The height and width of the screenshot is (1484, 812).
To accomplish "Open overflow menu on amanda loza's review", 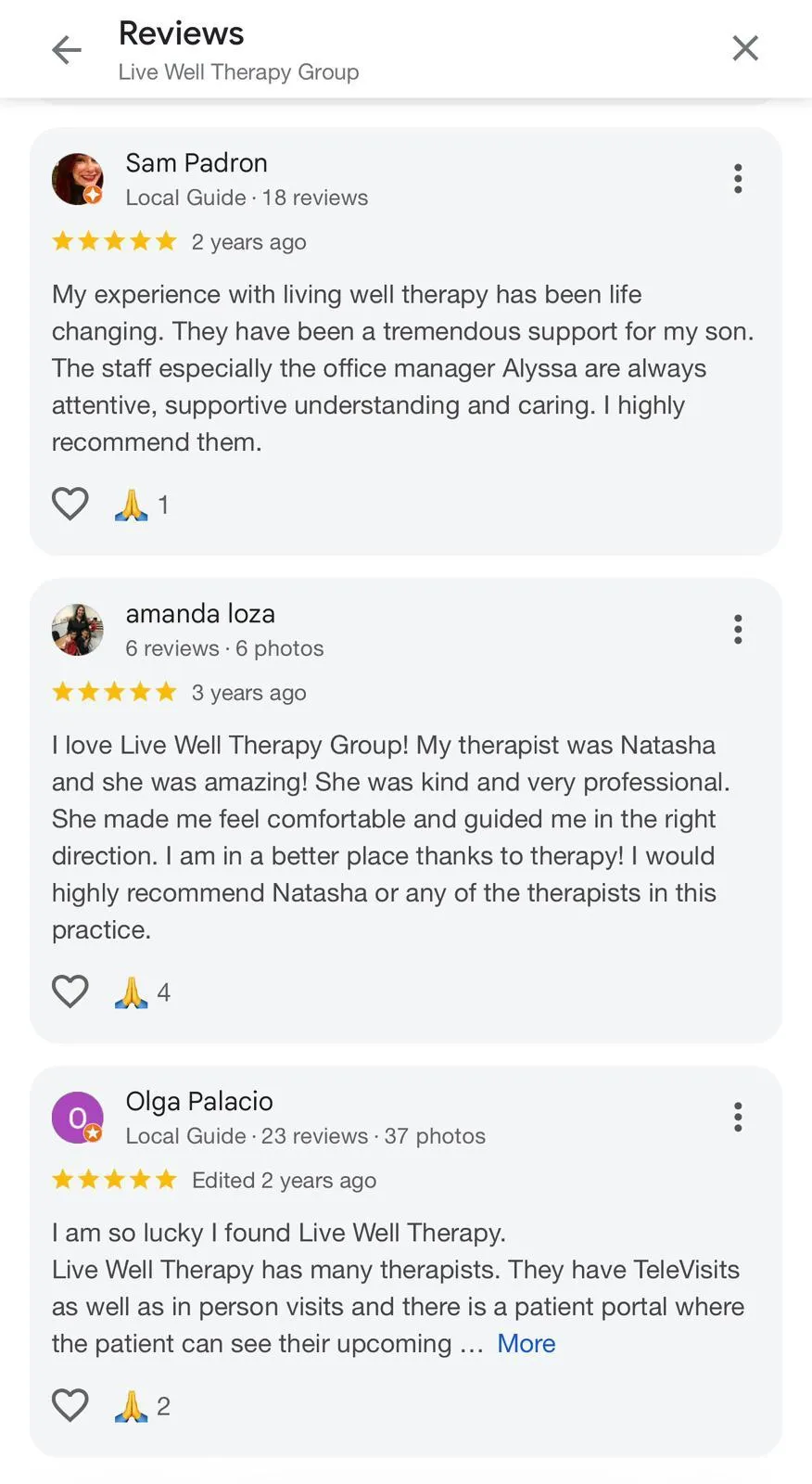I will pyautogui.click(x=738, y=630).
